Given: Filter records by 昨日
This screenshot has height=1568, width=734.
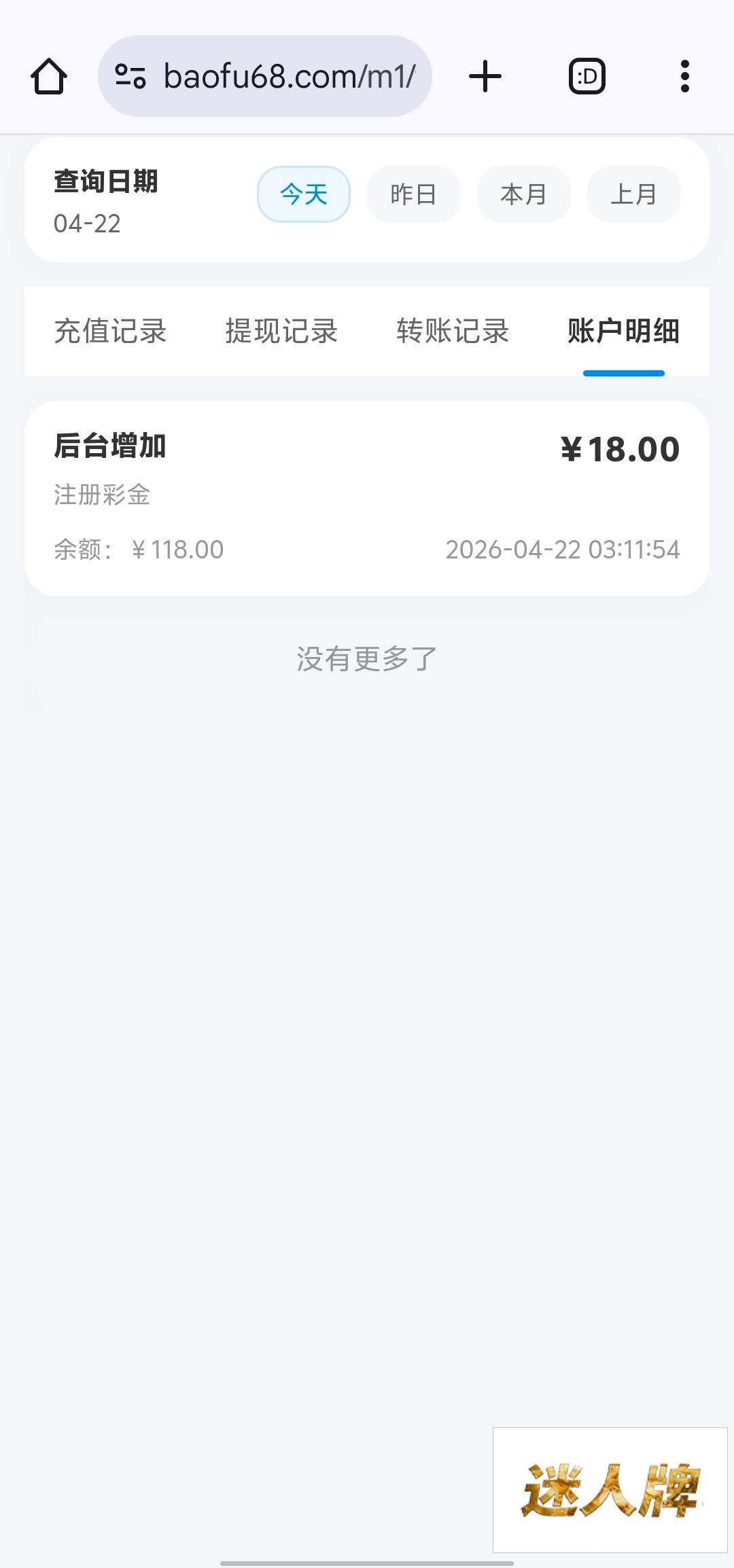Looking at the screenshot, I should click(x=413, y=194).
